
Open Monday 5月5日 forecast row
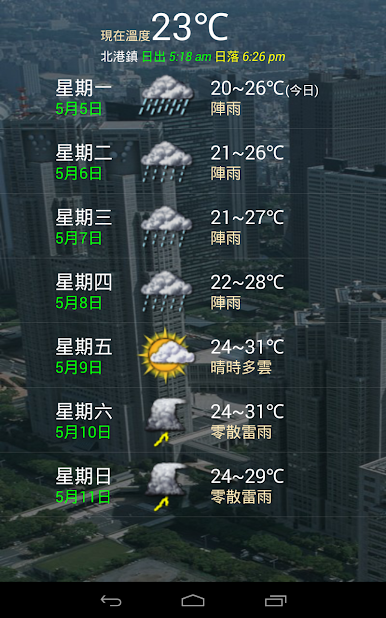193,96
